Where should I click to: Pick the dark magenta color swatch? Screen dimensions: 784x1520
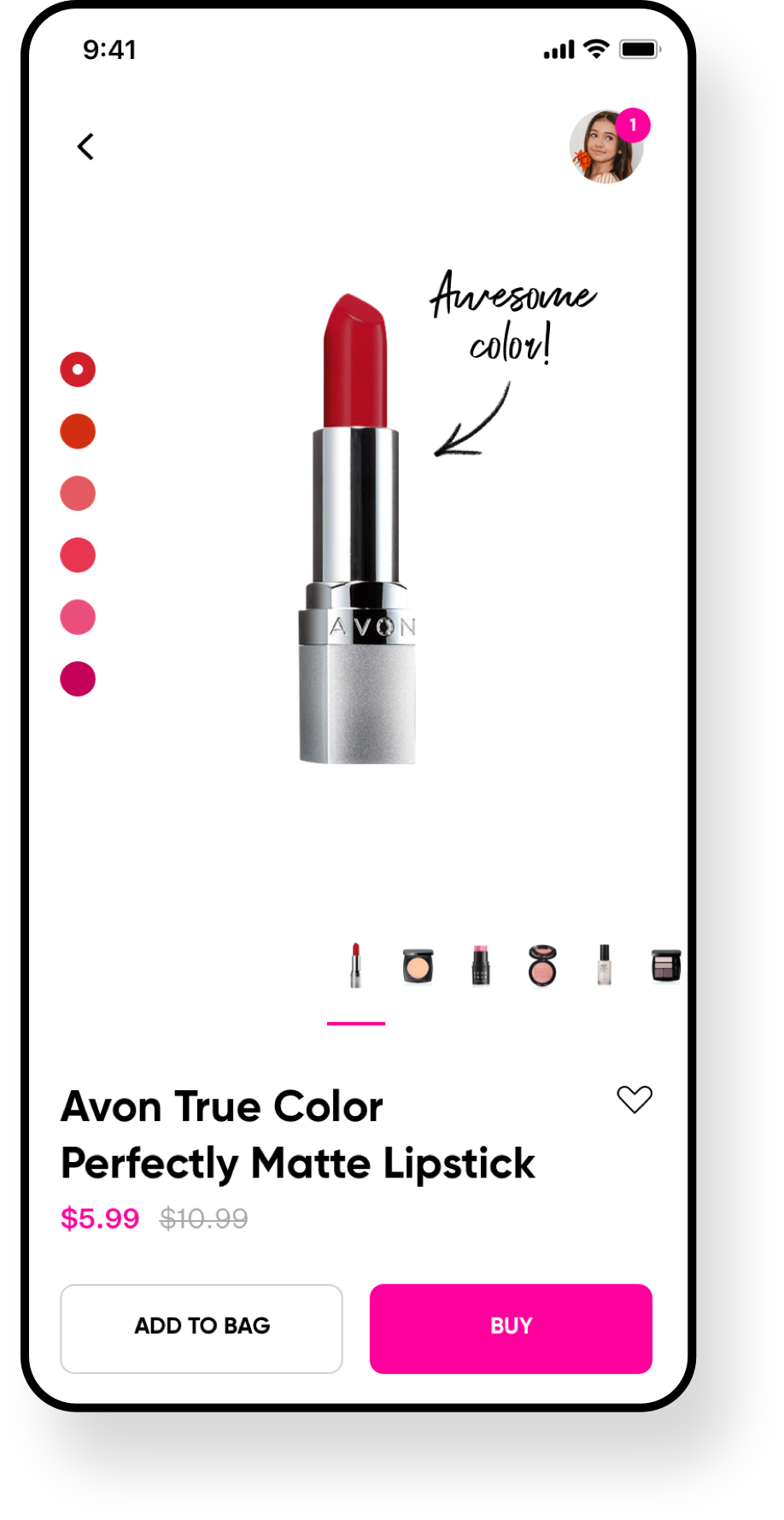(78, 679)
